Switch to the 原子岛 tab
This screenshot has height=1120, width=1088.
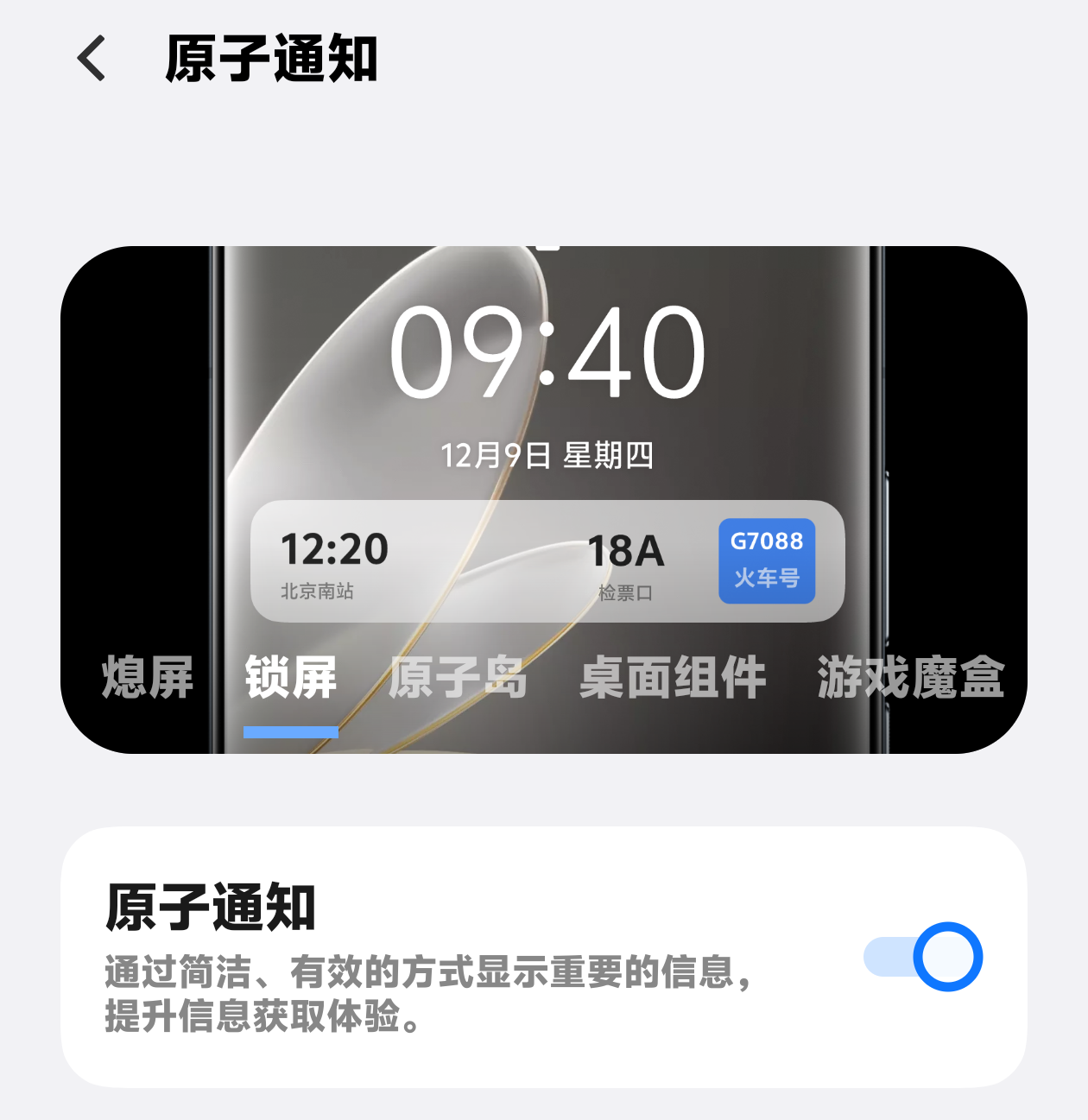tap(458, 676)
